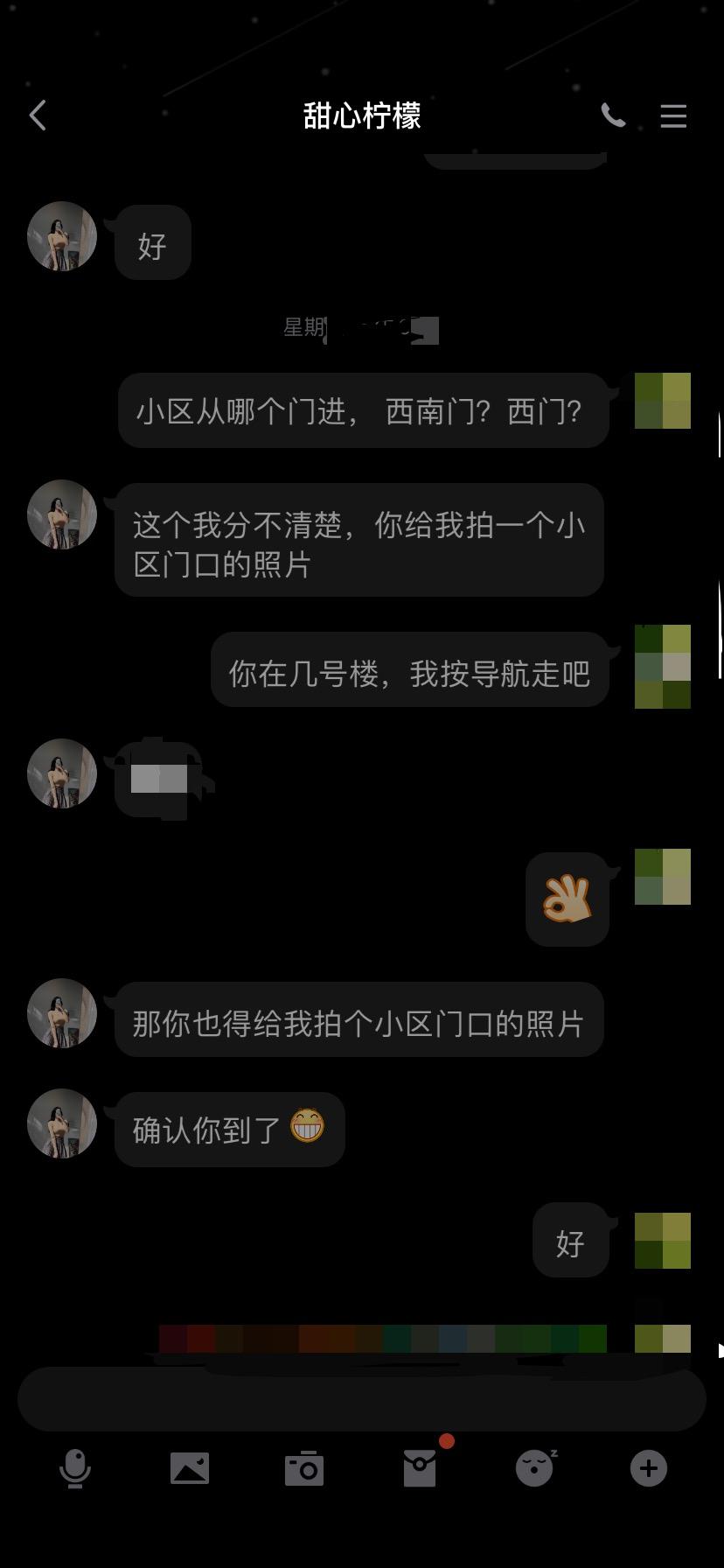Record a voice message with the microphone
Screen dimensions: 724x1568
pos(75,1468)
